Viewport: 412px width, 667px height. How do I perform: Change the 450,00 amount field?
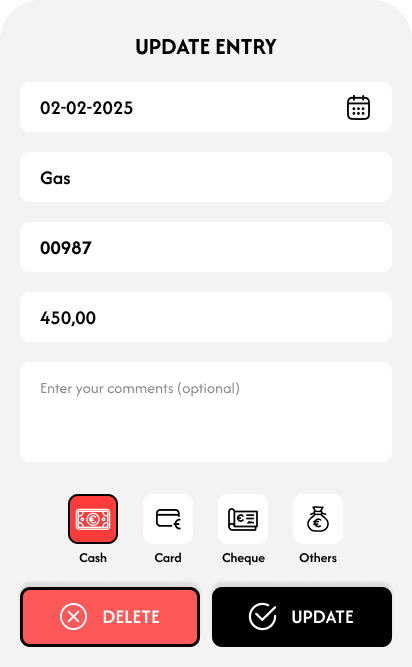coord(206,317)
